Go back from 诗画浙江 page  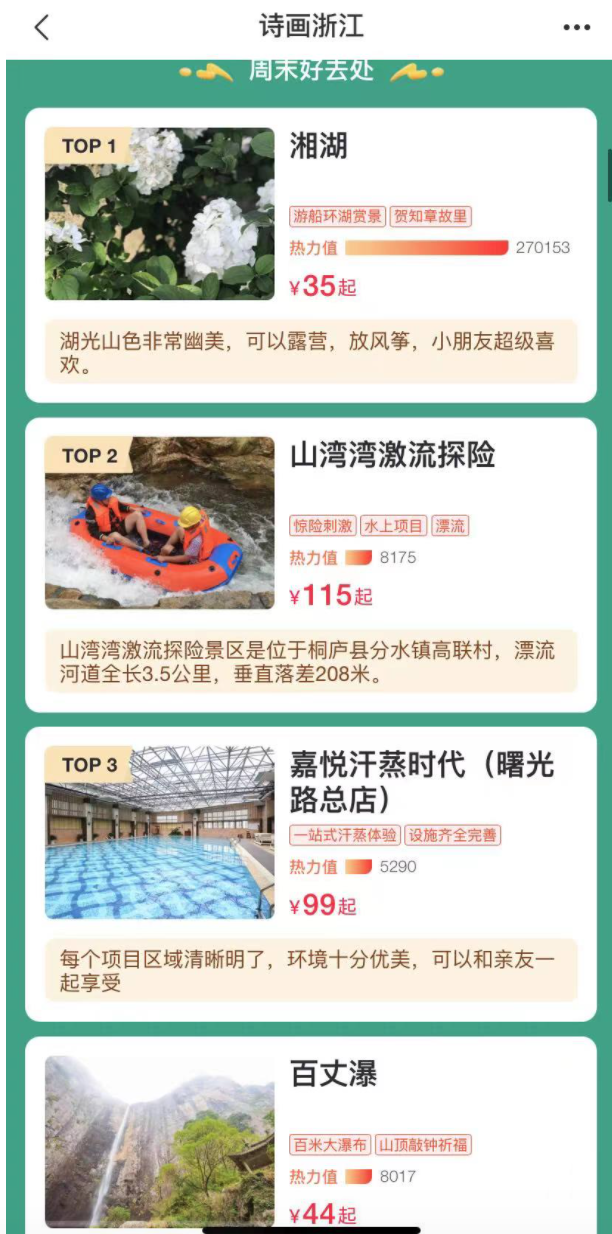tap(41, 27)
